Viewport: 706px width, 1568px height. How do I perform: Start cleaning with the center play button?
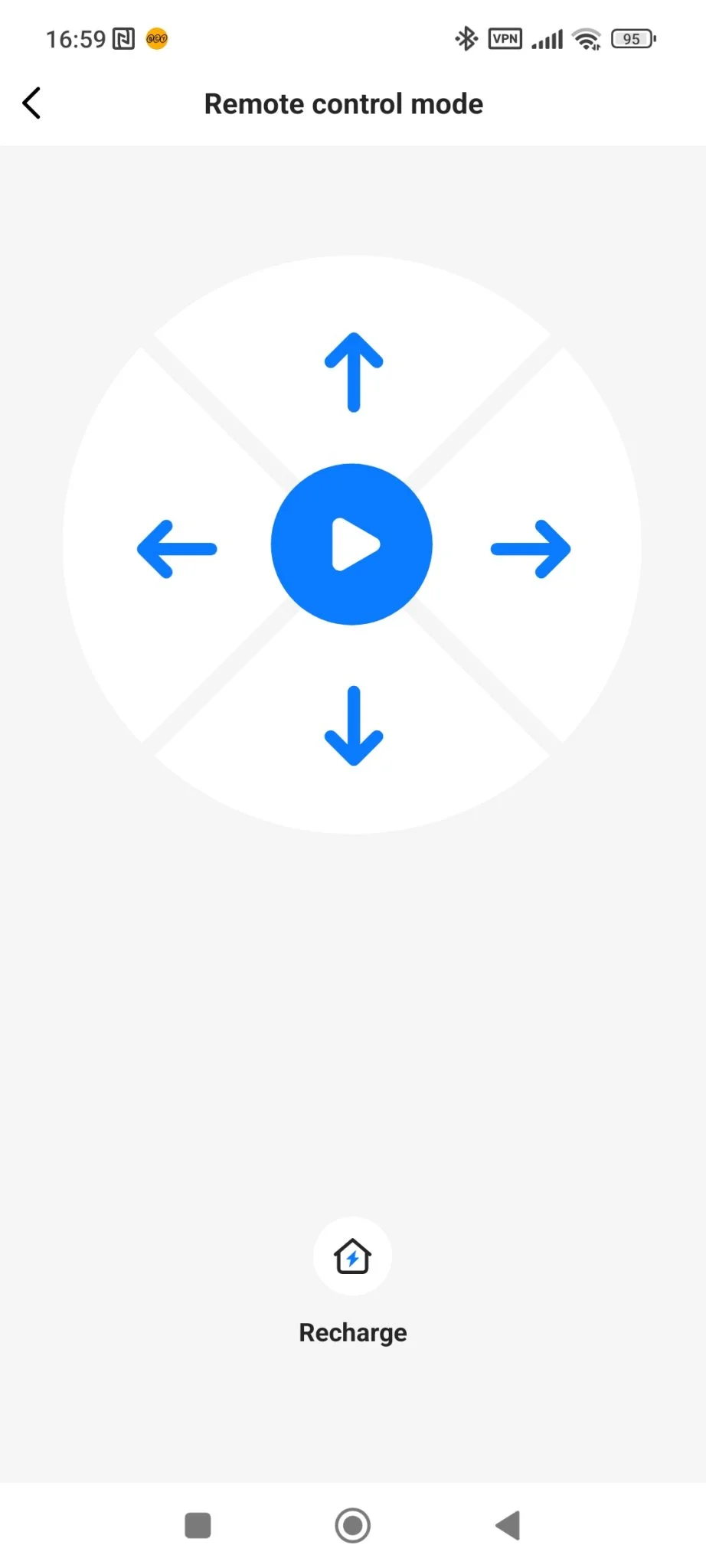point(352,544)
